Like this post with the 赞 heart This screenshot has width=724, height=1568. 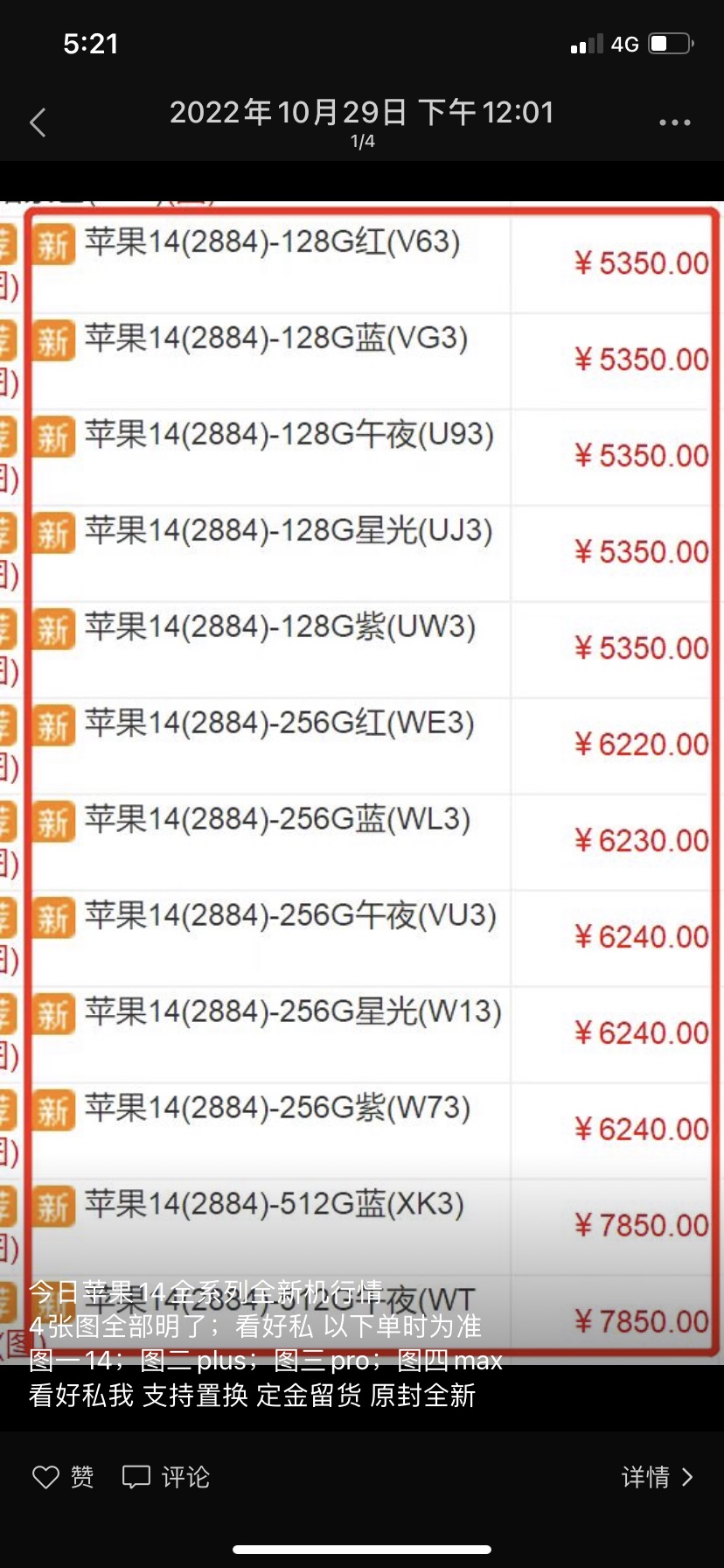click(x=63, y=1477)
